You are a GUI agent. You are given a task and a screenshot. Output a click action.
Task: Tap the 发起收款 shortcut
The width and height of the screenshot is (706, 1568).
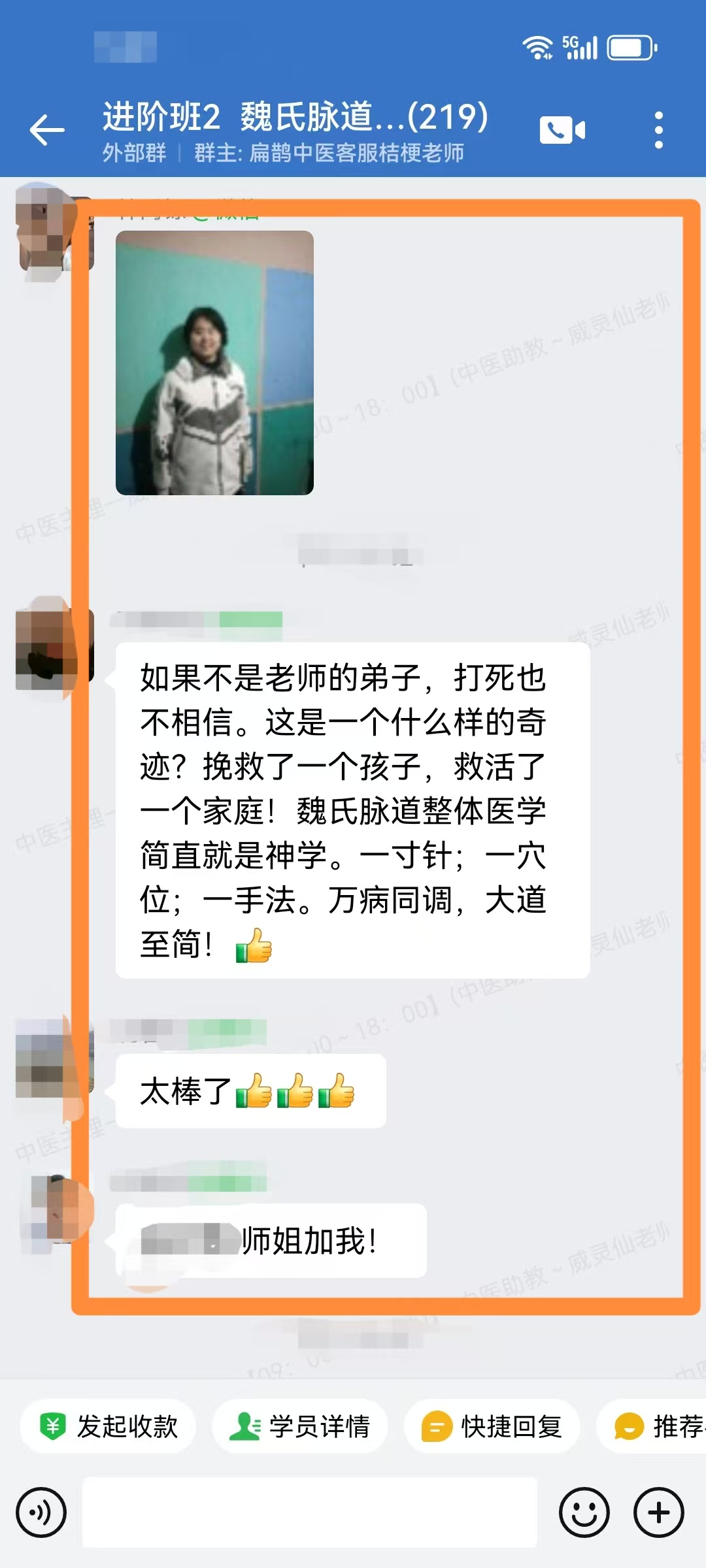tap(109, 1426)
